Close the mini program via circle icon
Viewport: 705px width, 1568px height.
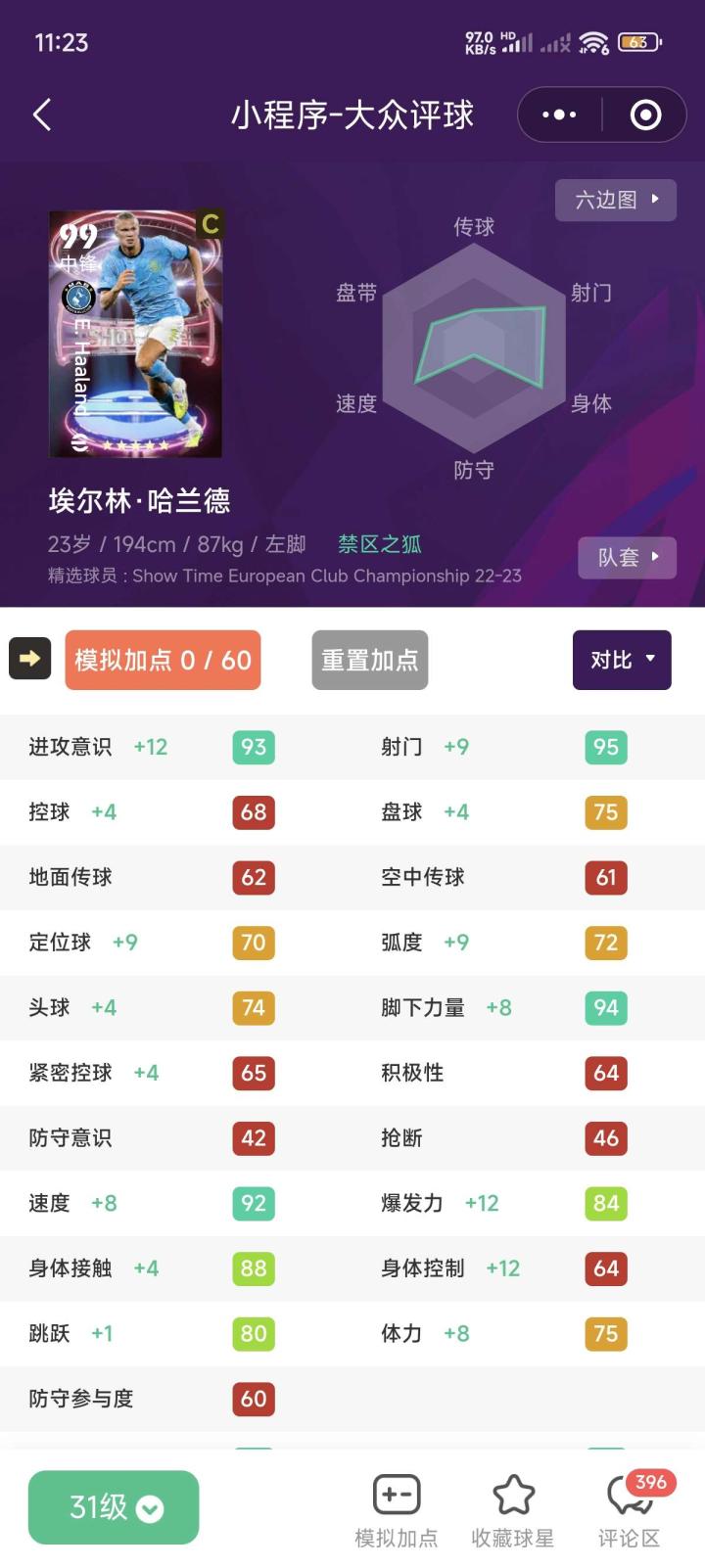coord(645,115)
